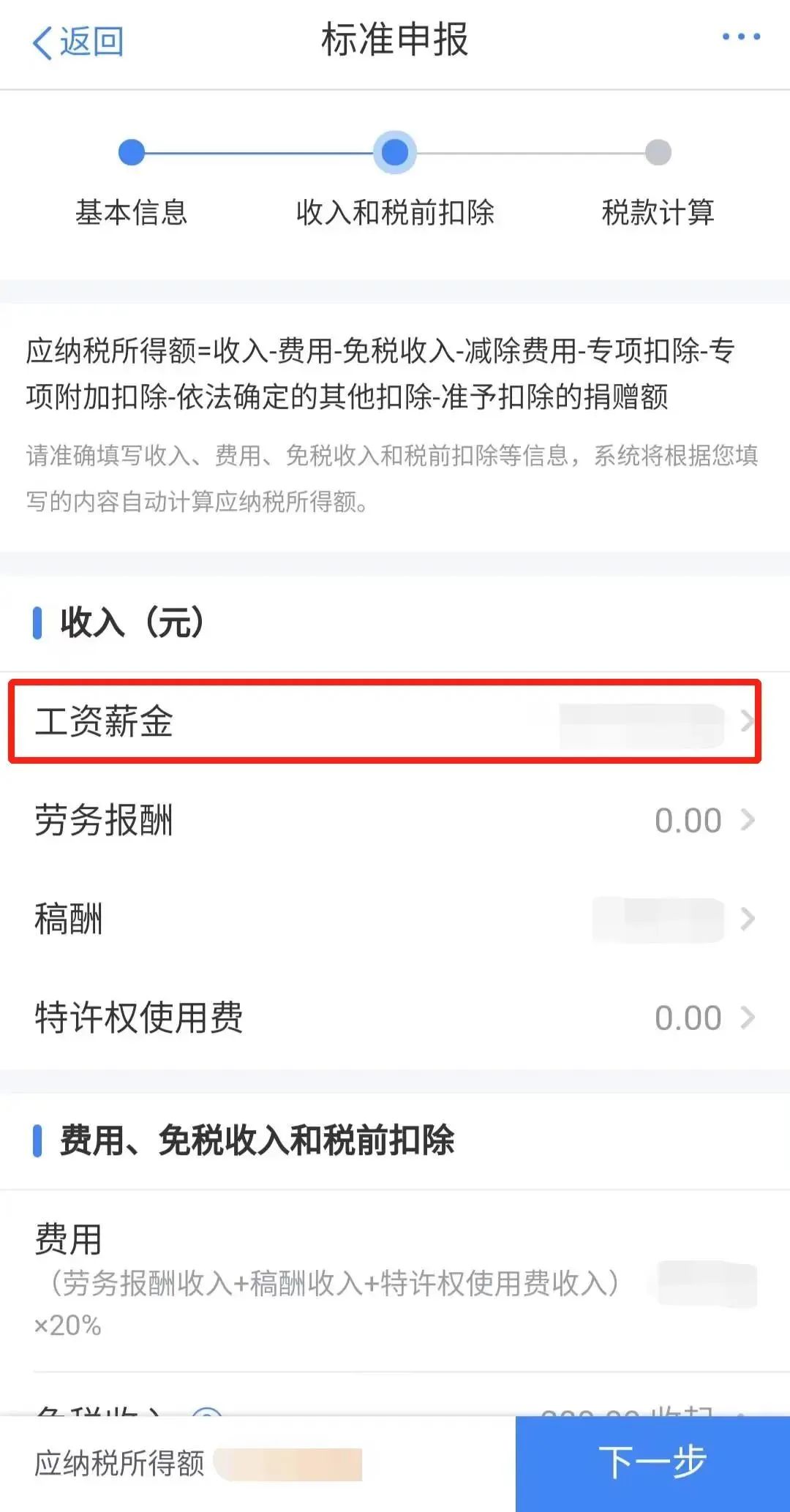Open the 特许权使用费 row
The image size is (790, 1512).
pos(395,1018)
